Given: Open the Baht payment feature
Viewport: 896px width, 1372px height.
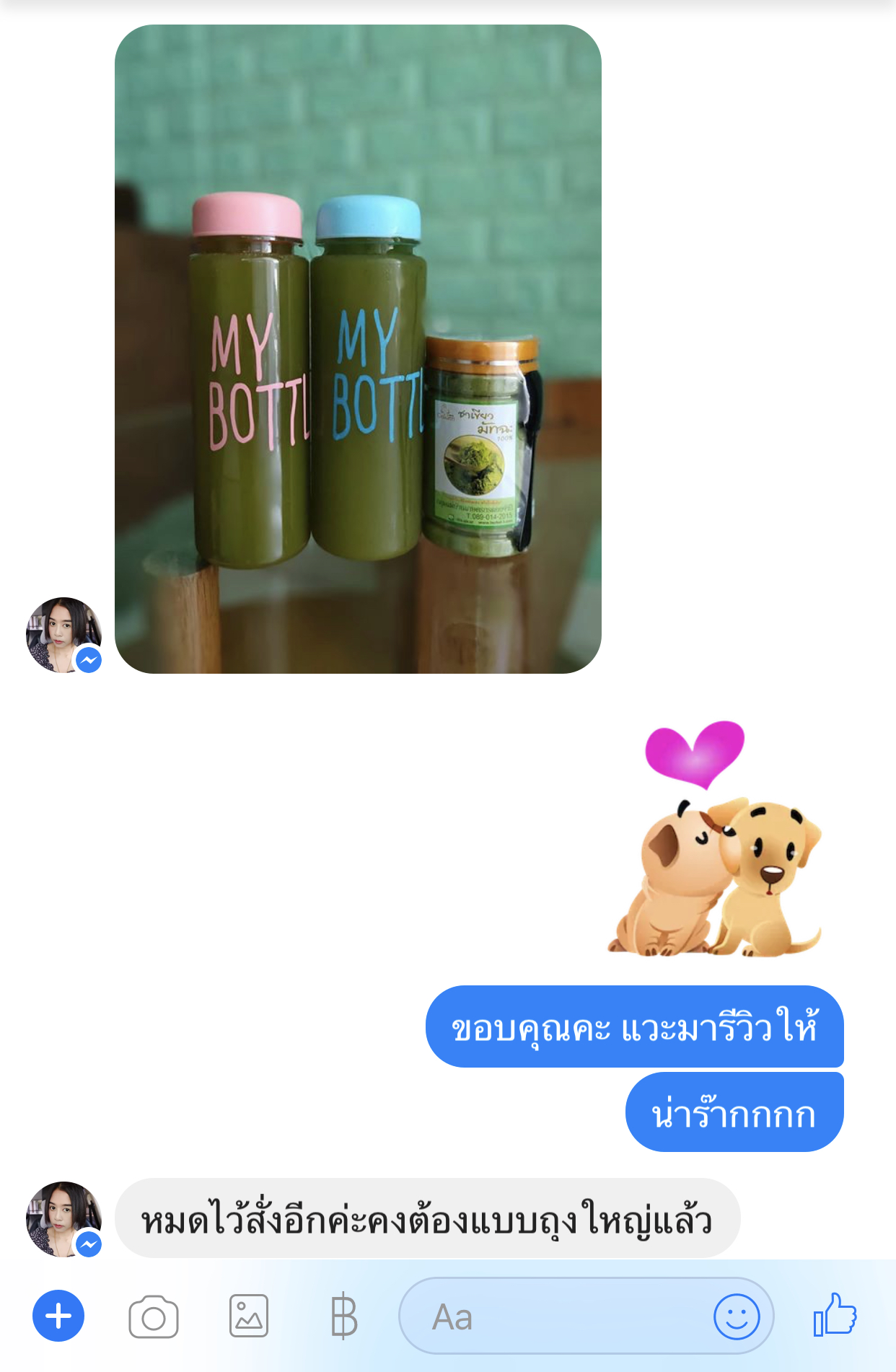Looking at the screenshot, I should pos(345,1315).
